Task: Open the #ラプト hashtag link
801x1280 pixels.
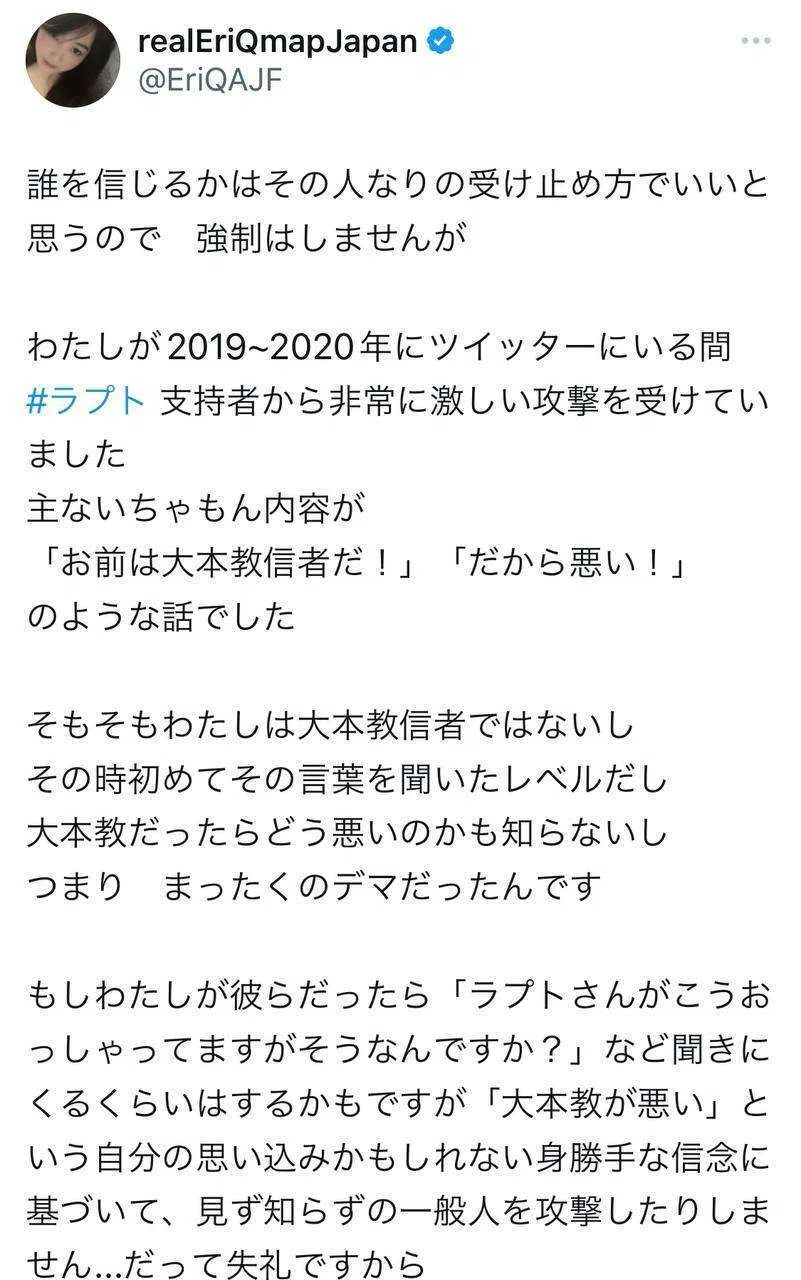Action: (87, 401)
